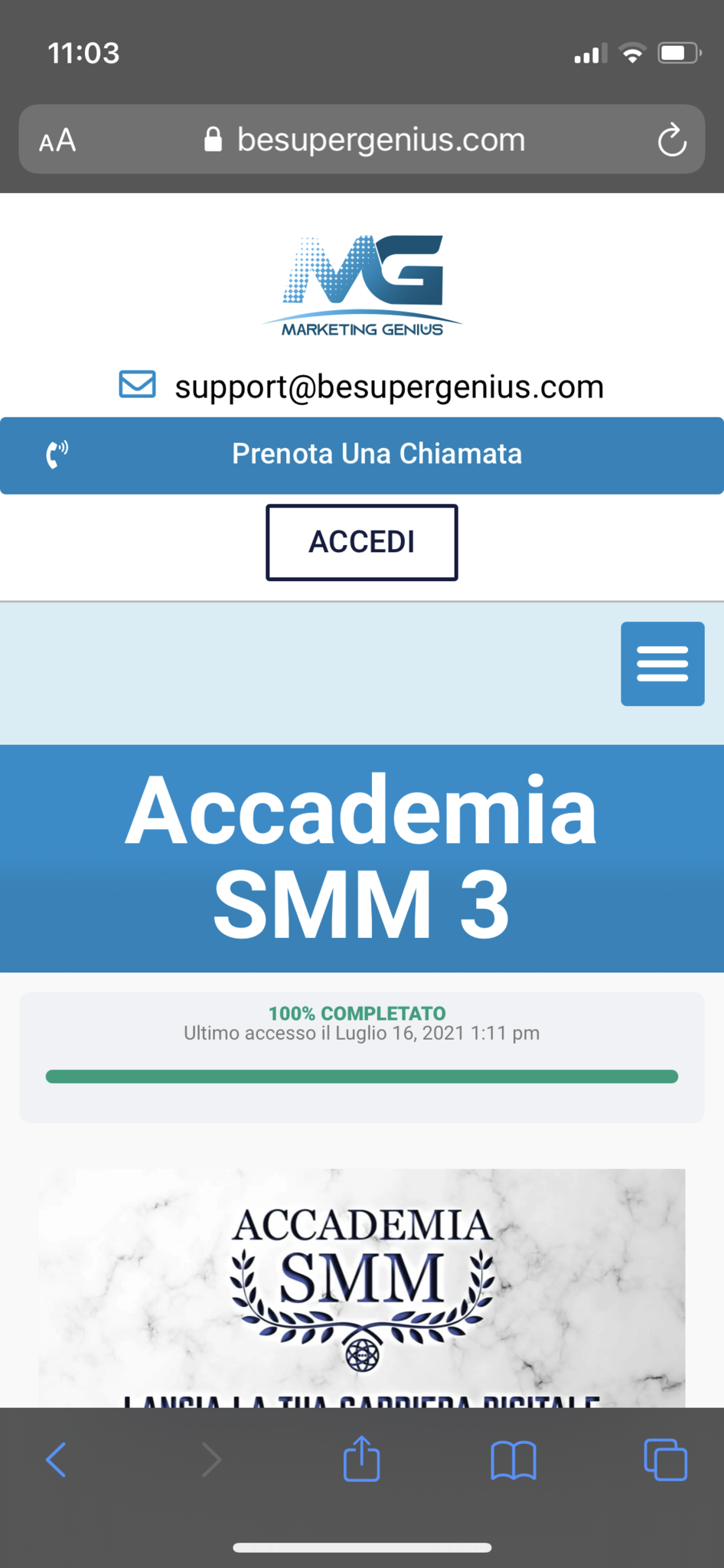
Task: Open the AA reader text options
Action: 58,140
